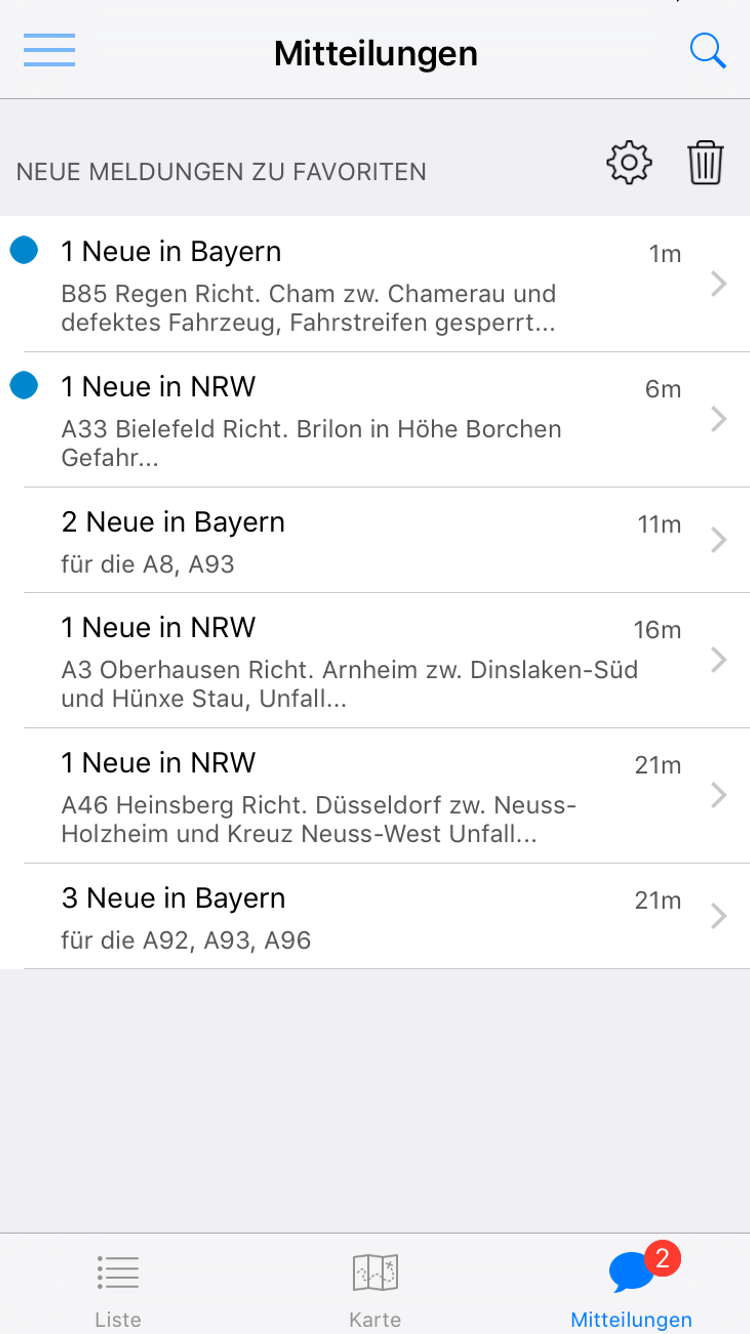This screenshot has height=1334, width=750.
Task: Tap the search magnifier icon
Action: click(707, 50)
